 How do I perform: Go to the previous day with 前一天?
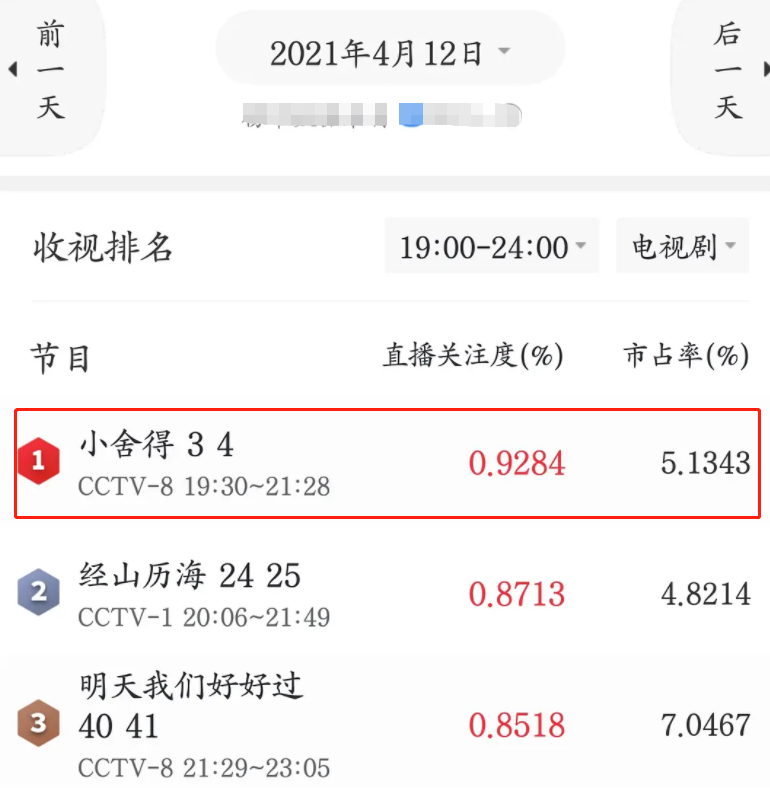[x=49, y=70]
